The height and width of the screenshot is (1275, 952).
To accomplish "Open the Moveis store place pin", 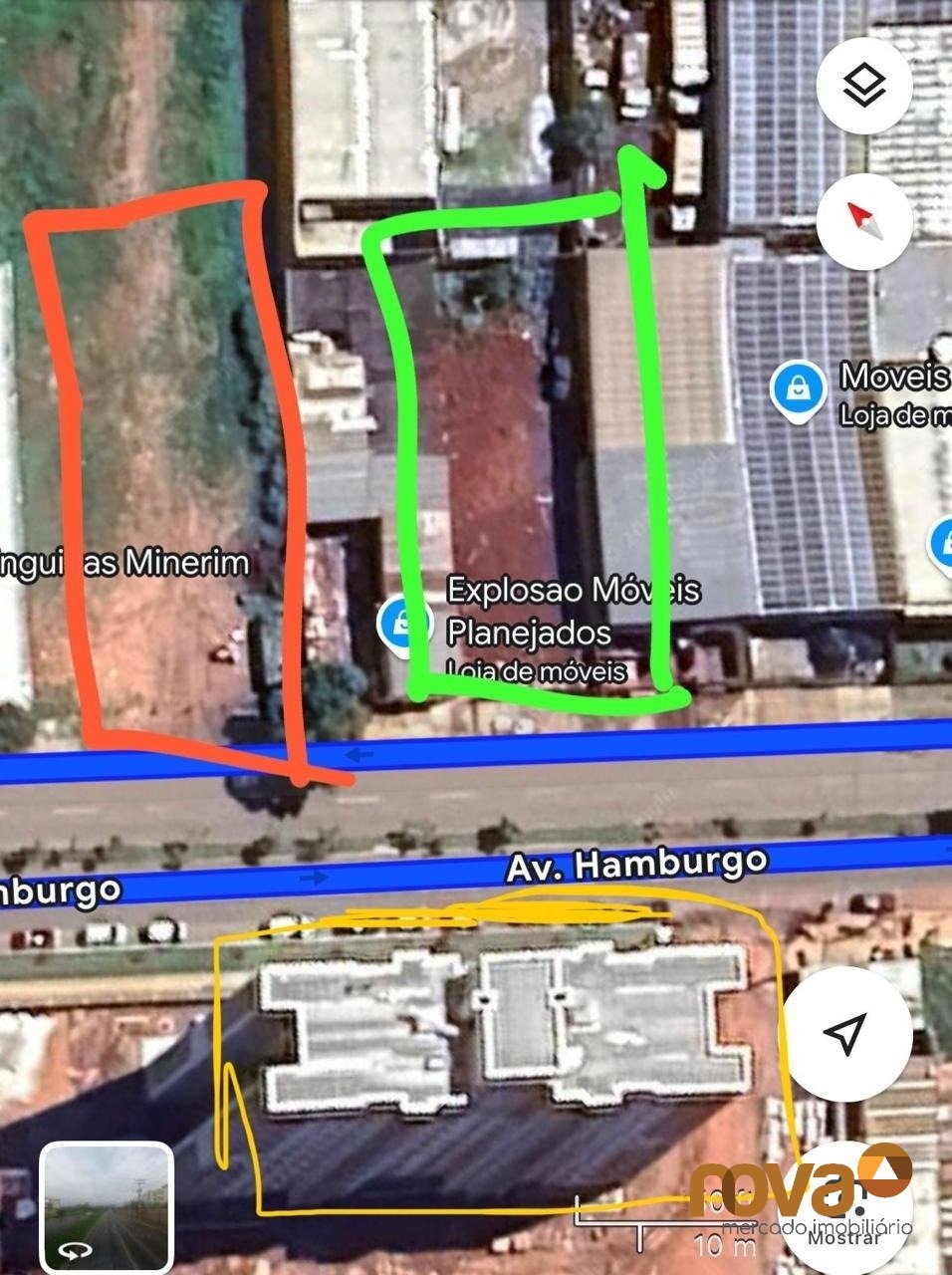I will pyautogui.click(x=799, y=389).
